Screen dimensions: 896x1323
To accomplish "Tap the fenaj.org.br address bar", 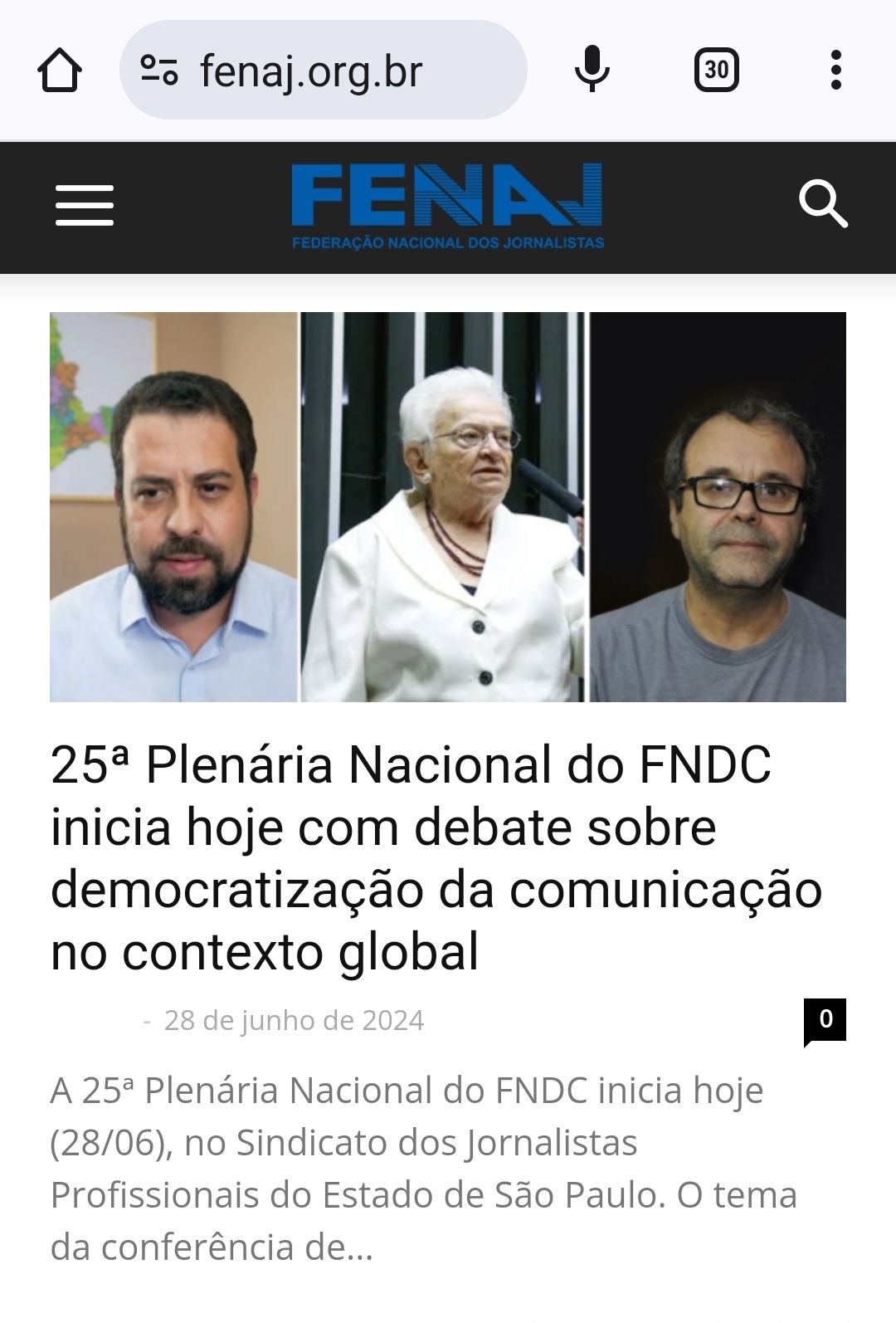I will 332,71.
